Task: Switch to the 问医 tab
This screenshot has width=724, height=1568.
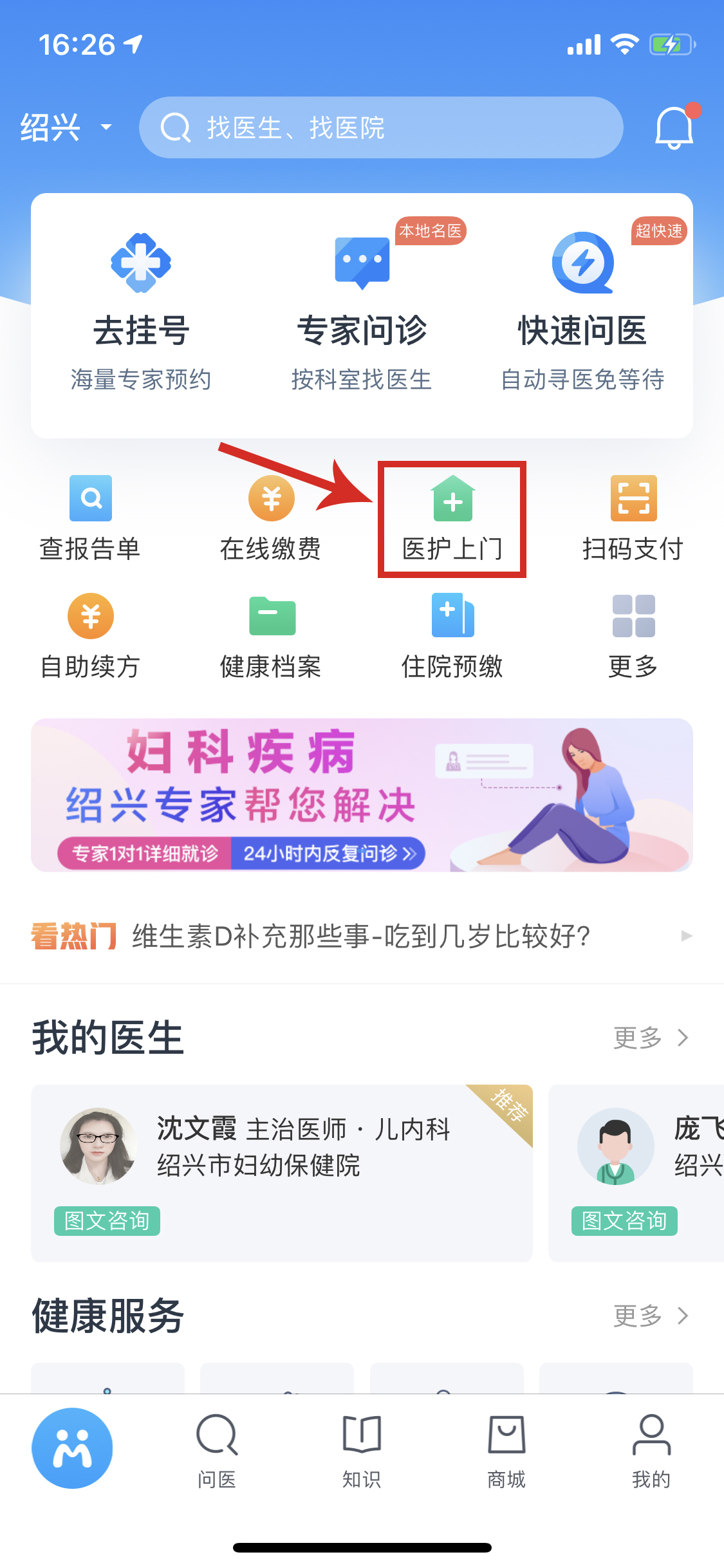Action: click(x=217, y=1450)
